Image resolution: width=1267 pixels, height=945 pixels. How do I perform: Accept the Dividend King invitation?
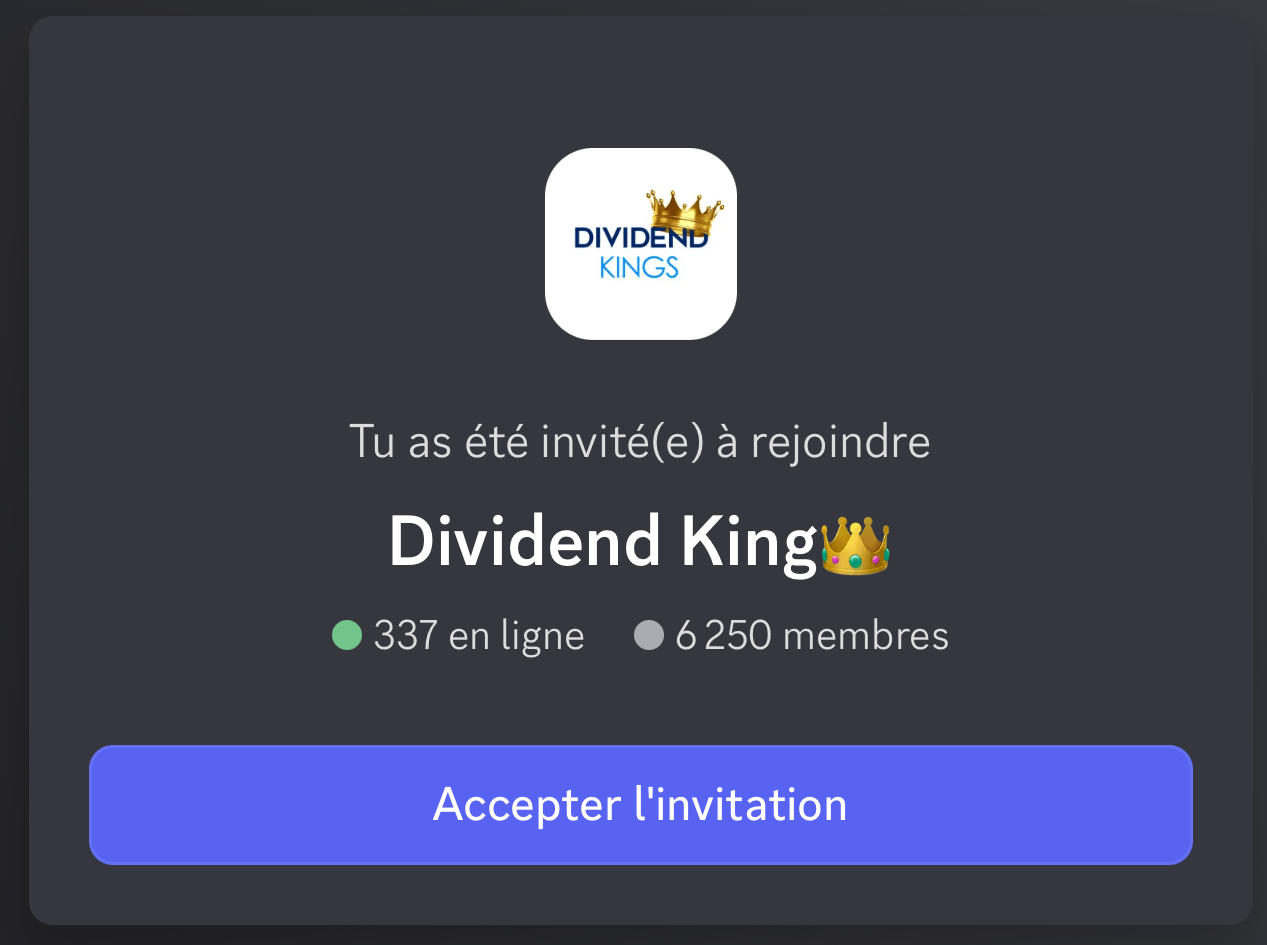pyautogui.click(x=640, y=804)
